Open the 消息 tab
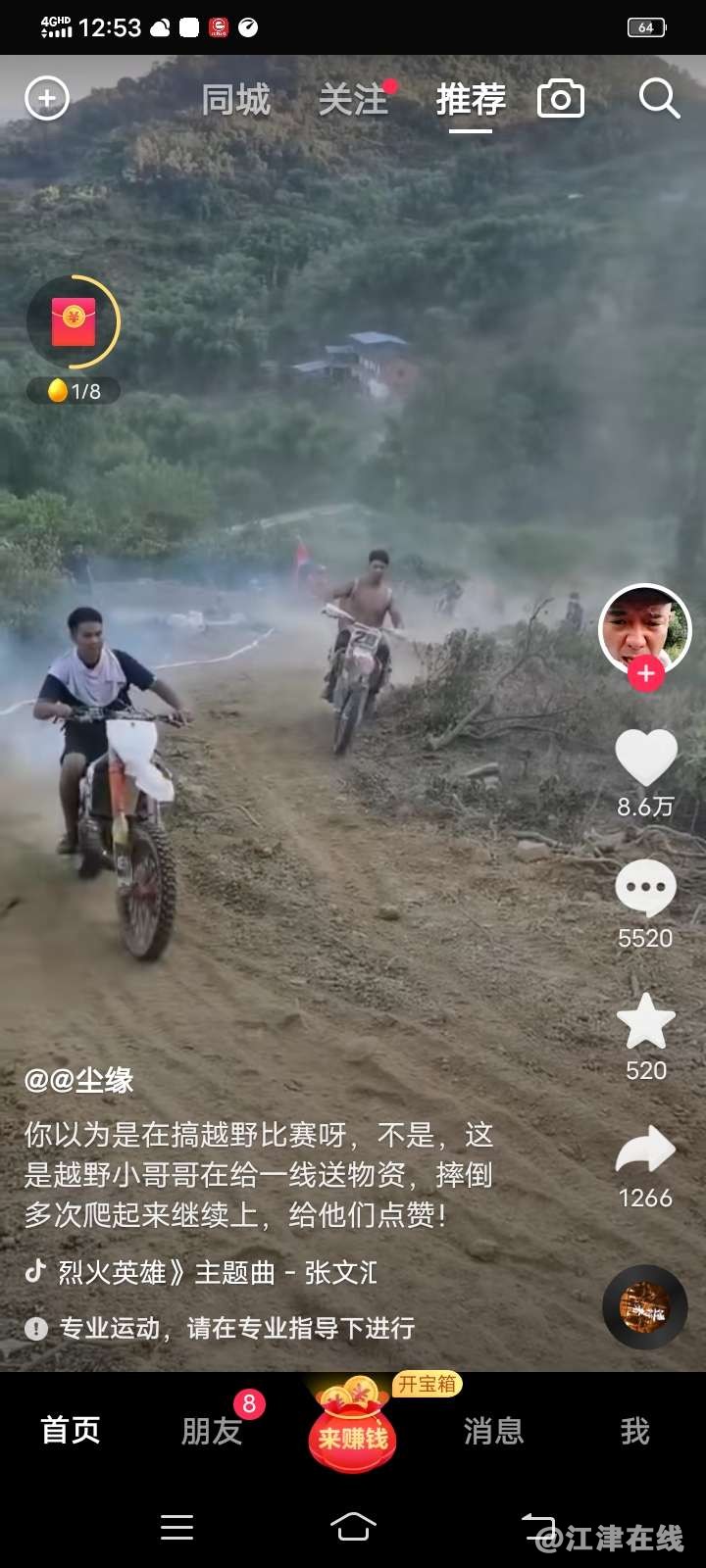The image size is (706, 1568). [x=493, y=1431]
